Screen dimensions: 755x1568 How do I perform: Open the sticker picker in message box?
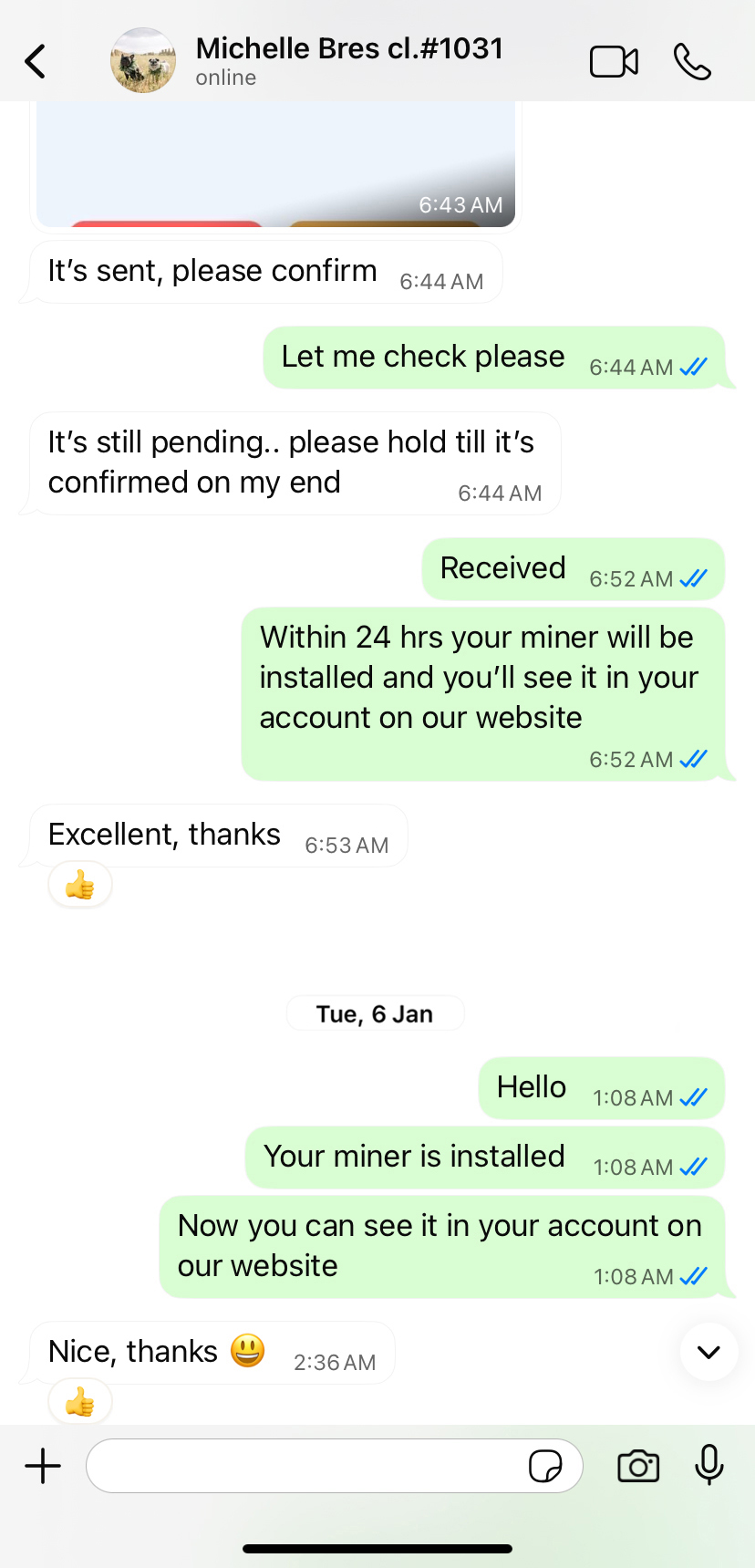click(x=545, y=1466)
